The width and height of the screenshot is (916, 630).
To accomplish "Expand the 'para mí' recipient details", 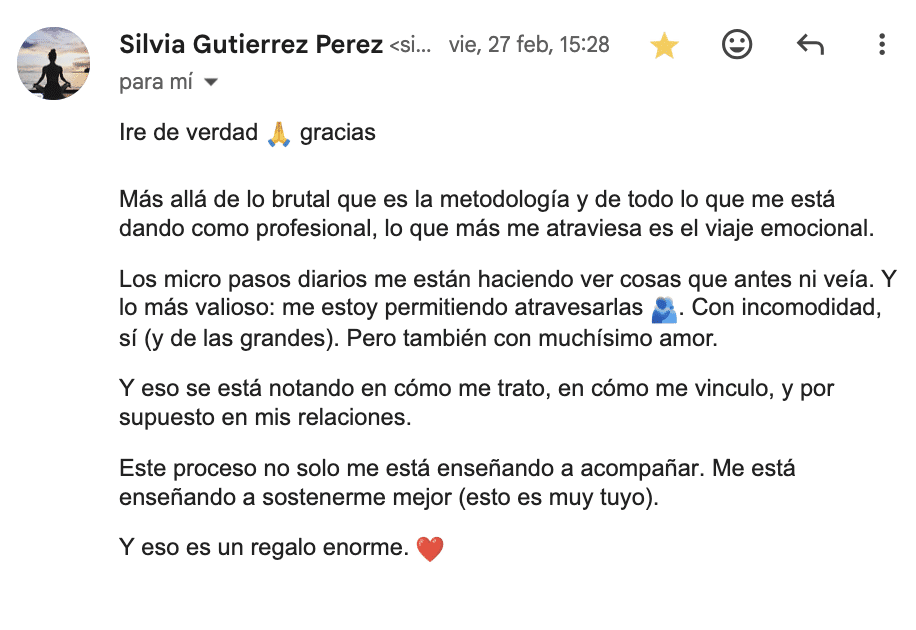I will point(211,82).
